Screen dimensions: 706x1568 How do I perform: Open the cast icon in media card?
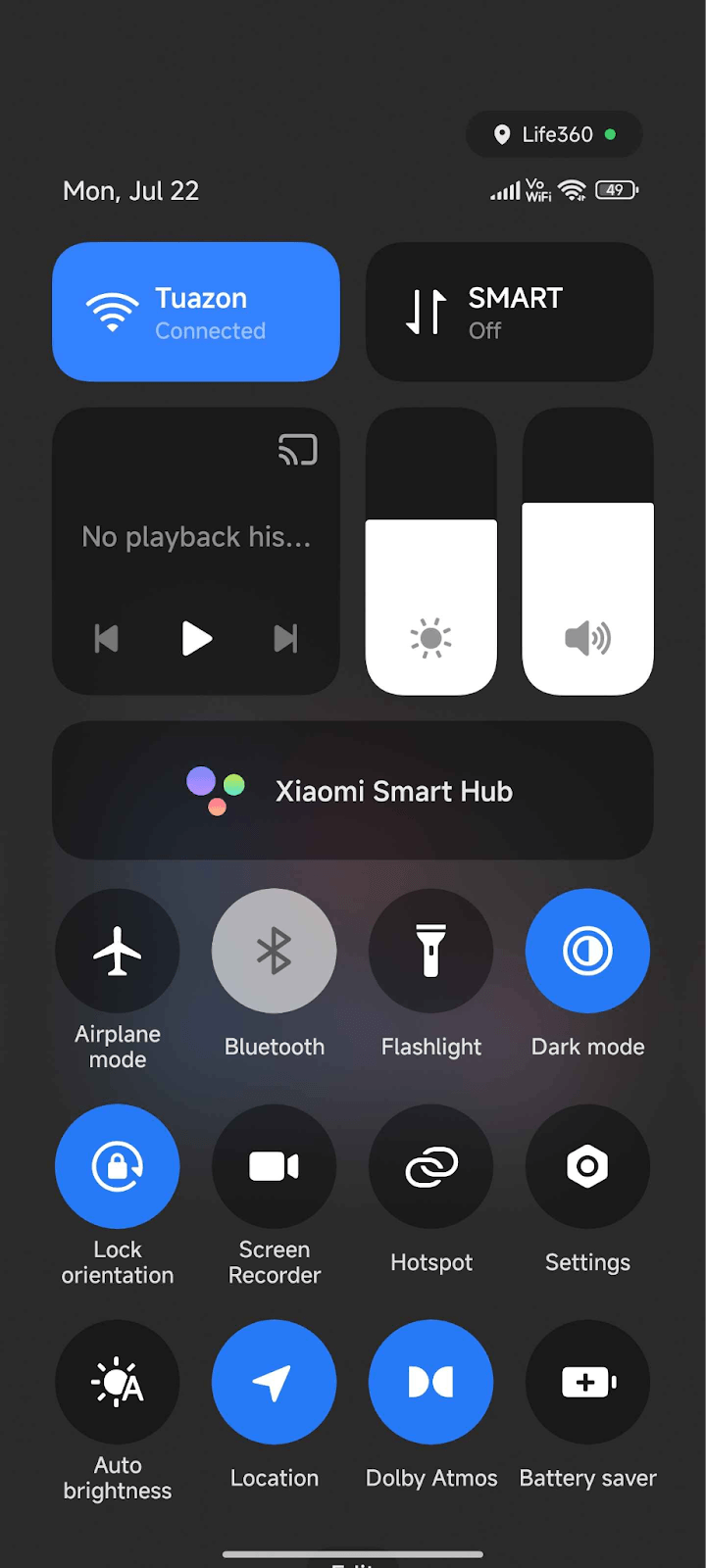(297, 450)
